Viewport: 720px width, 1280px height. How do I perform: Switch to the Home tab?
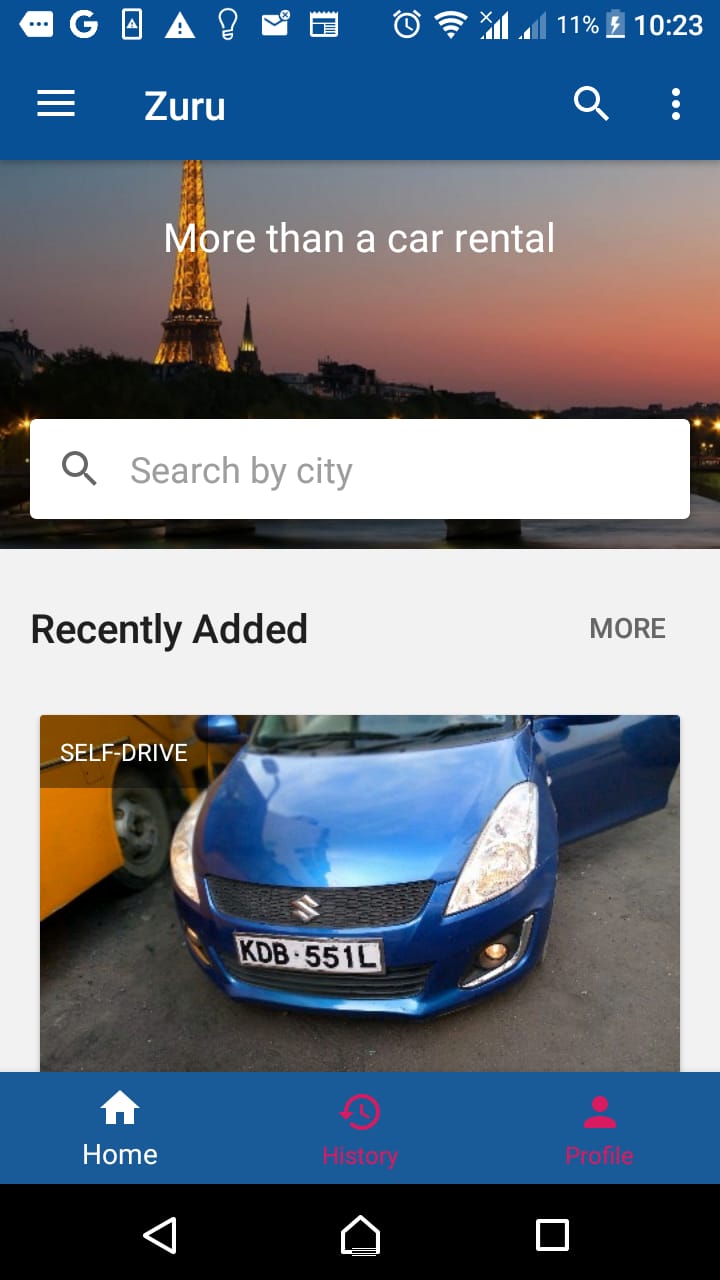[120, 1130]
